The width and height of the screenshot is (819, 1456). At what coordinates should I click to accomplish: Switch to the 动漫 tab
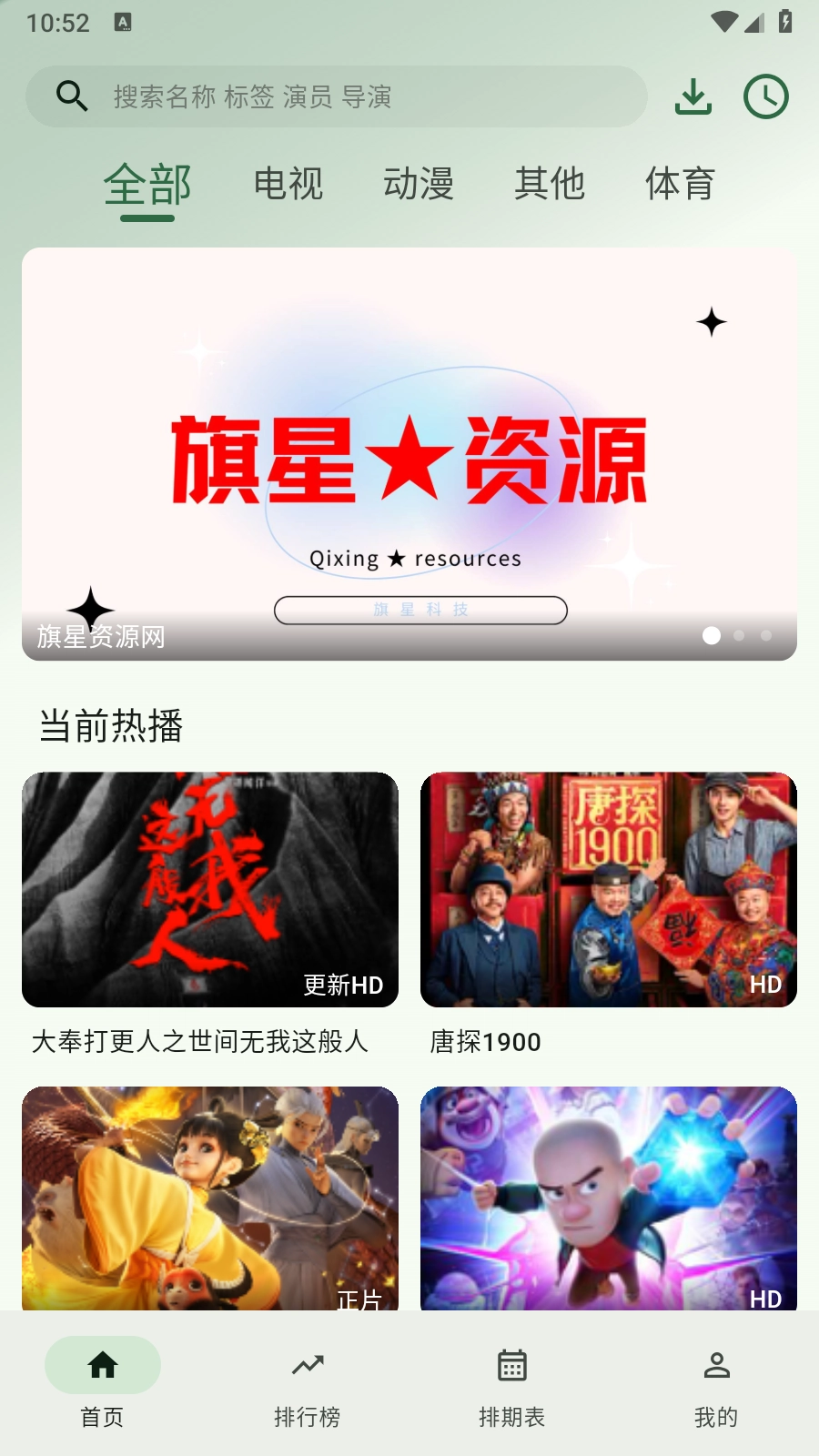click(x=420, y=185)
